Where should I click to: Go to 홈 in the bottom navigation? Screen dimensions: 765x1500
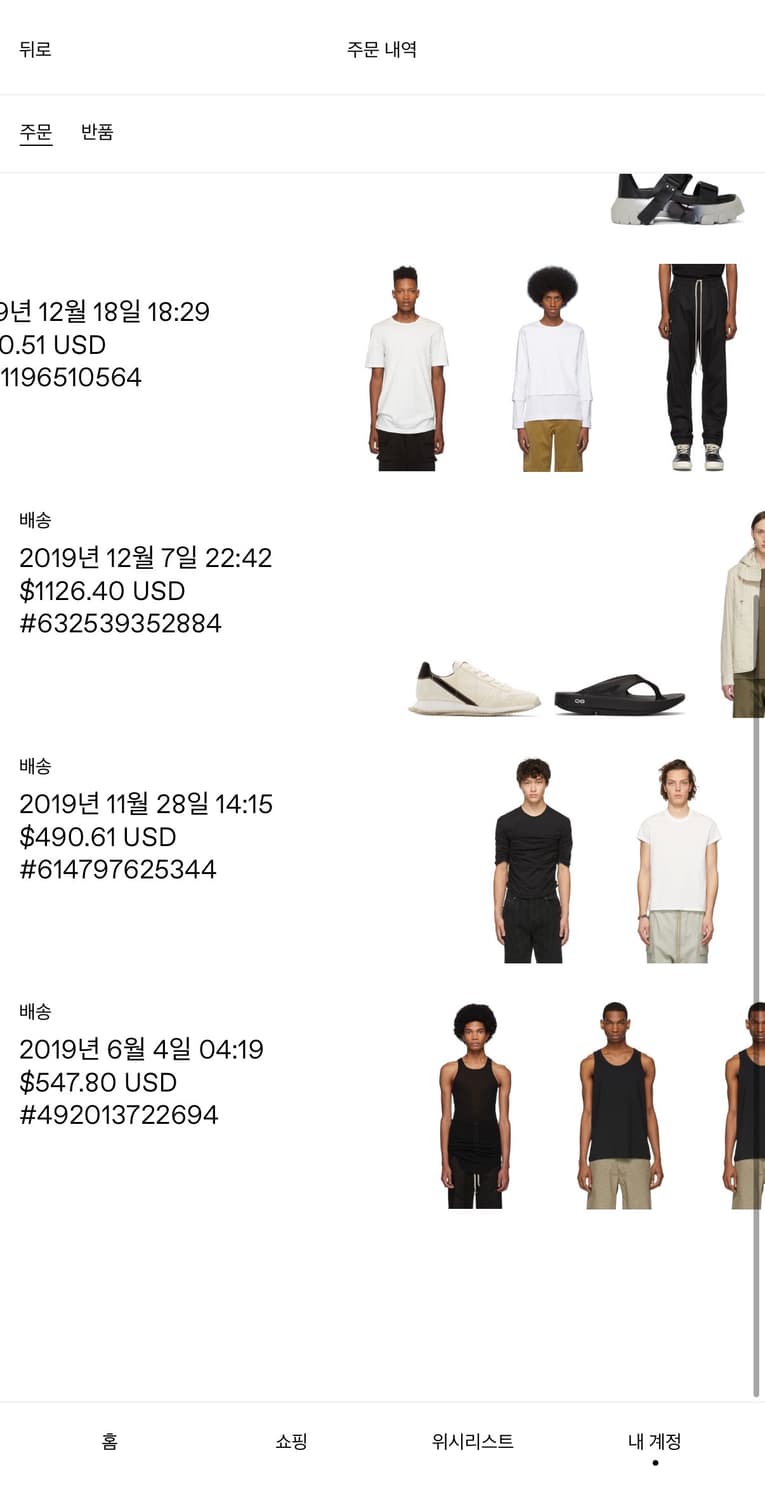112,1440
